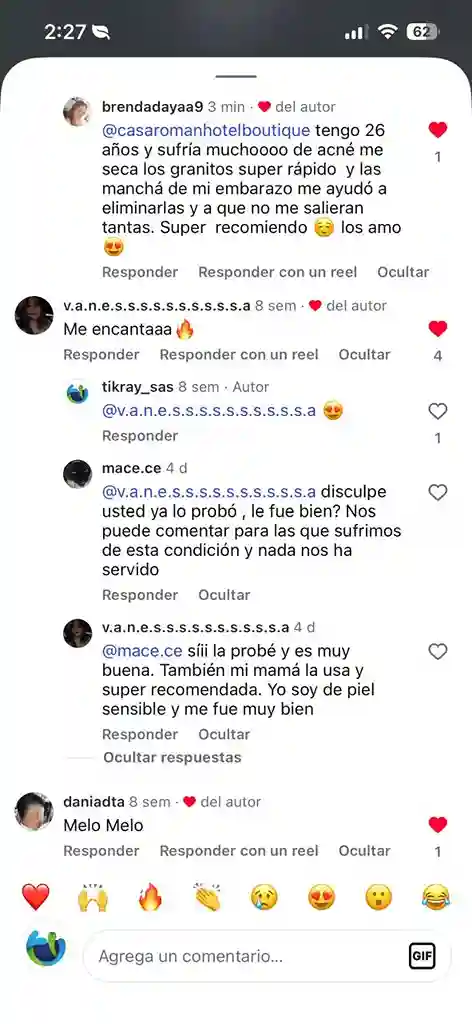Insert the laughing crying emoji reaction
472x1024 pixels.
(x=435, y=897)
